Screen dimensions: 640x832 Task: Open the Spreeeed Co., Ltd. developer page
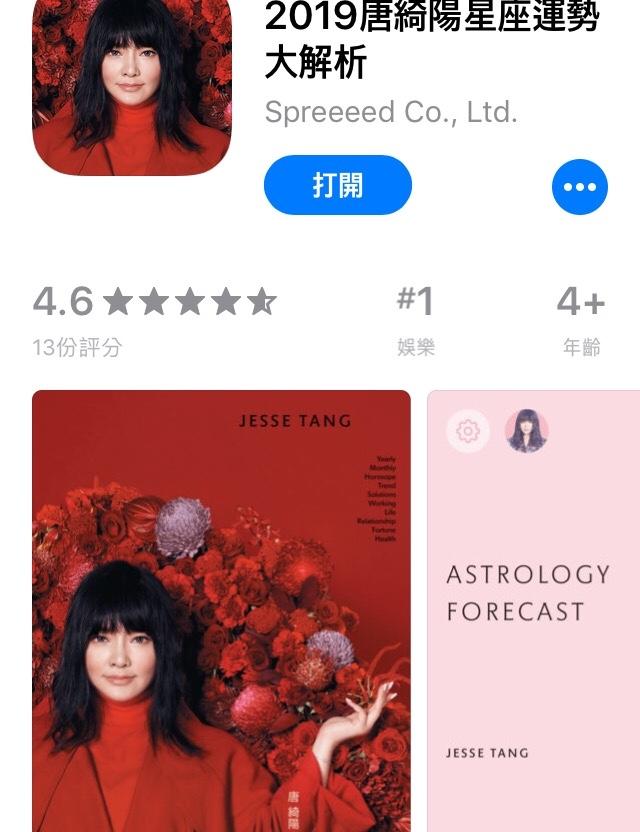coord(391,112)
